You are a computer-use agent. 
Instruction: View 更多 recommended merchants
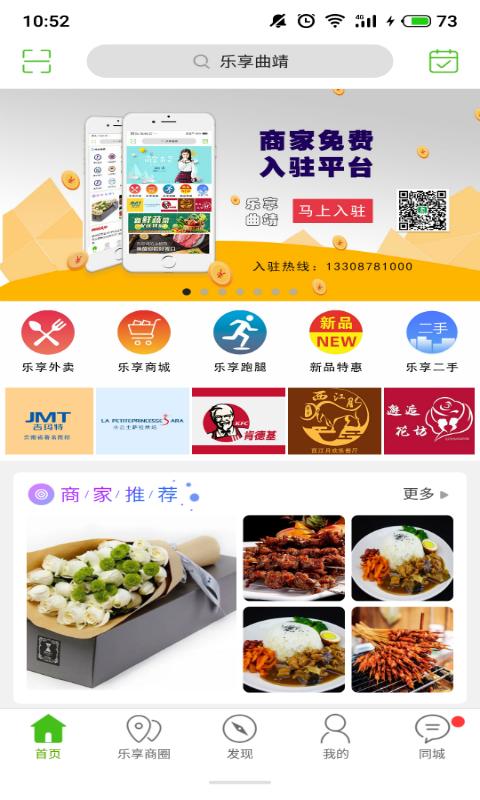[x=425, y=494]
